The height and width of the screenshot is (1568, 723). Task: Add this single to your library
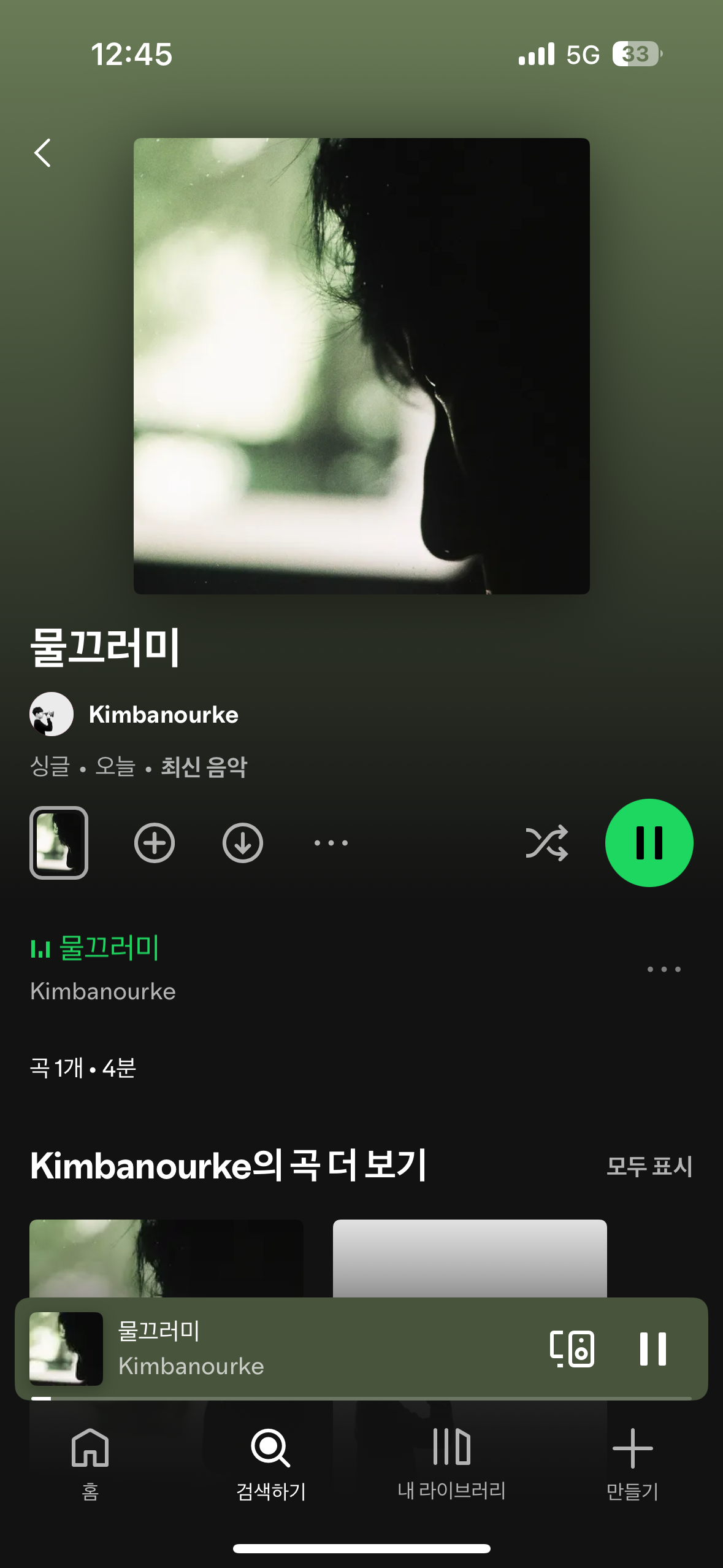(x=155, y=842)
